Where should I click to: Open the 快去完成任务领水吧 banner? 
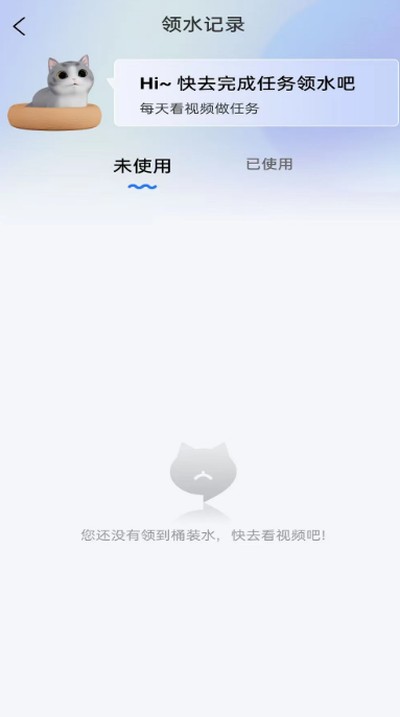256,93
